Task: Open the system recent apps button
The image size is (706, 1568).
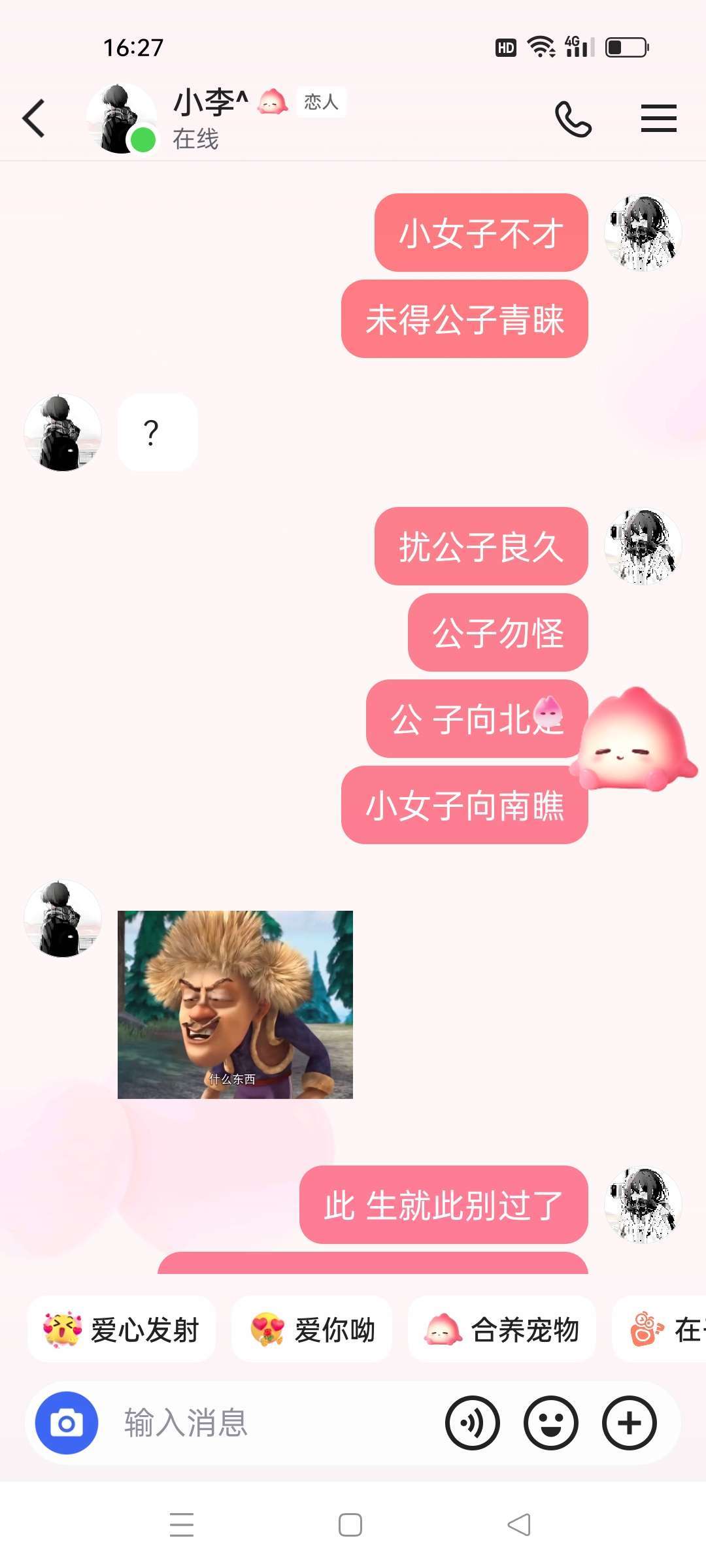Action: 182,1525
